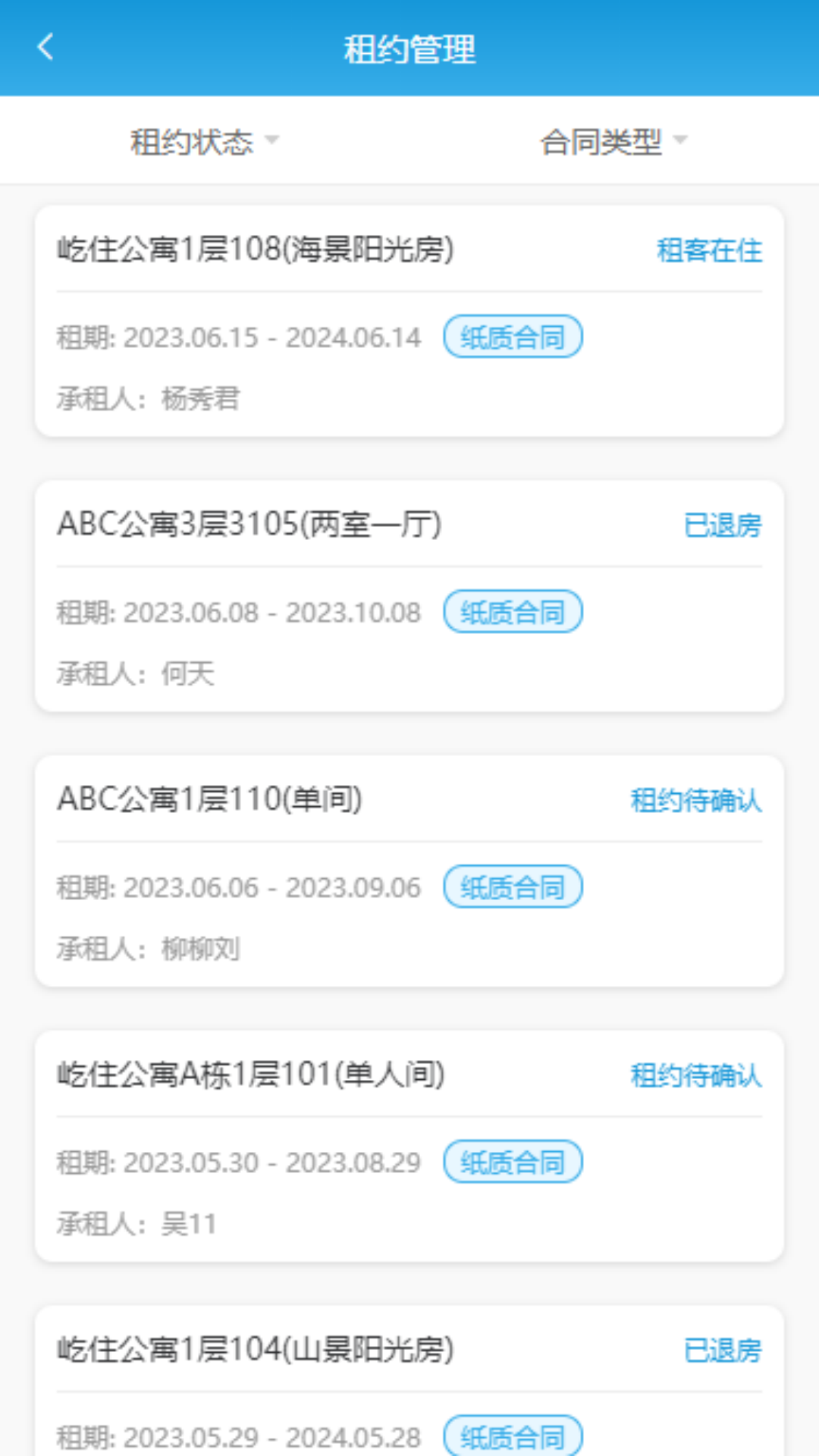Select the ABC公寓1层110(单间) lease card
Viewport: 819px width, 1456px height.
click(x=409, y=871)
